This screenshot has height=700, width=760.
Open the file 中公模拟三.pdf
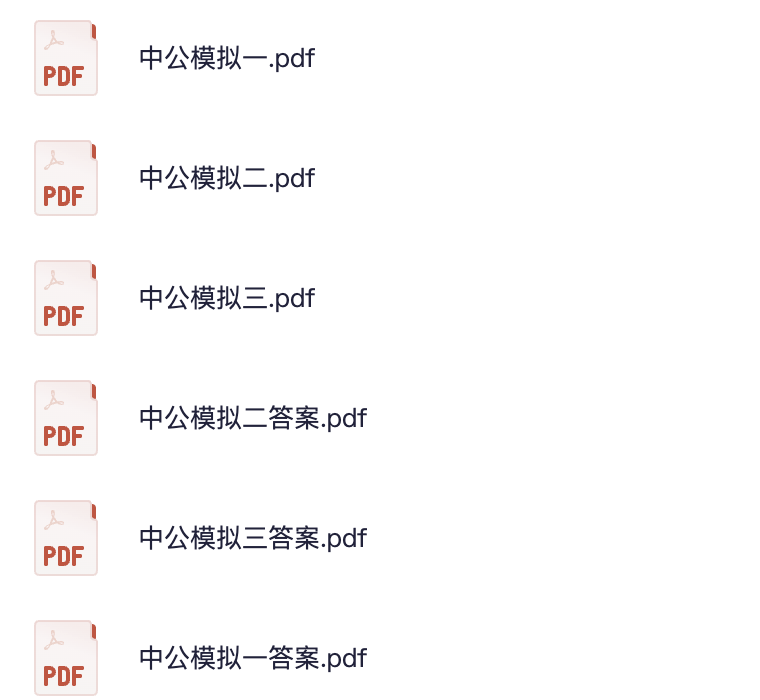click(226, 298)
